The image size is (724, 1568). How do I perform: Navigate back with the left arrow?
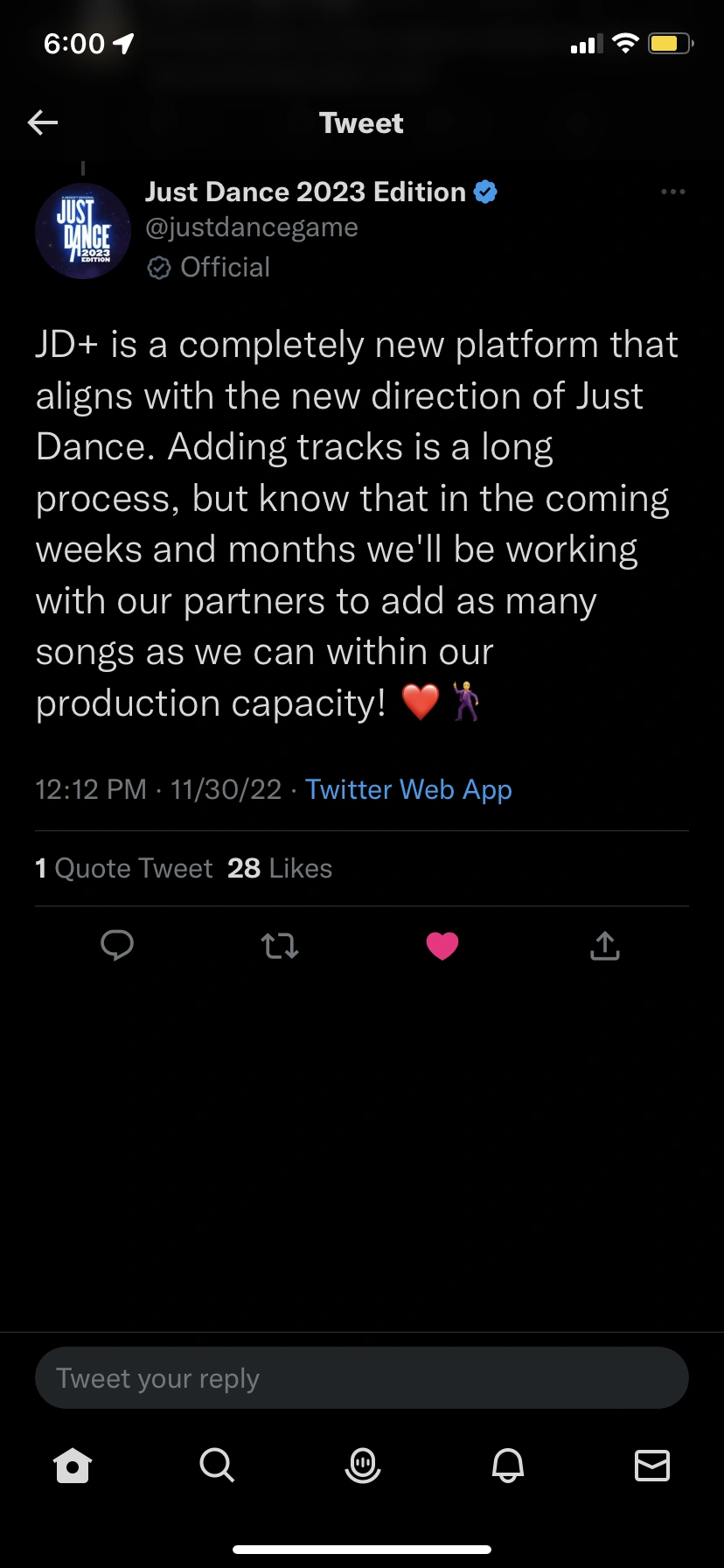coord(42,122)
